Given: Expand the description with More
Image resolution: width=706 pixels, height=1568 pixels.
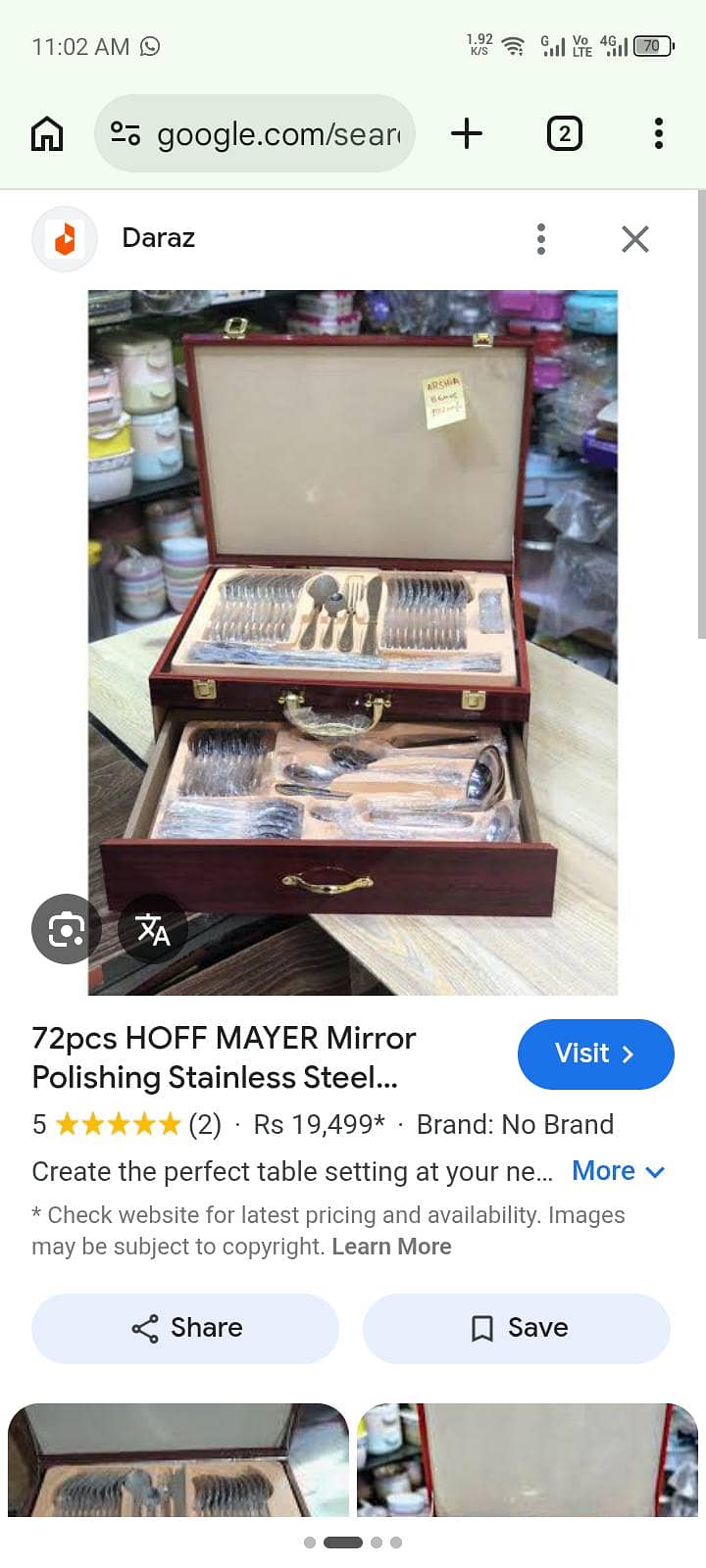Looking at the screenshot, I should point(619,1171).
